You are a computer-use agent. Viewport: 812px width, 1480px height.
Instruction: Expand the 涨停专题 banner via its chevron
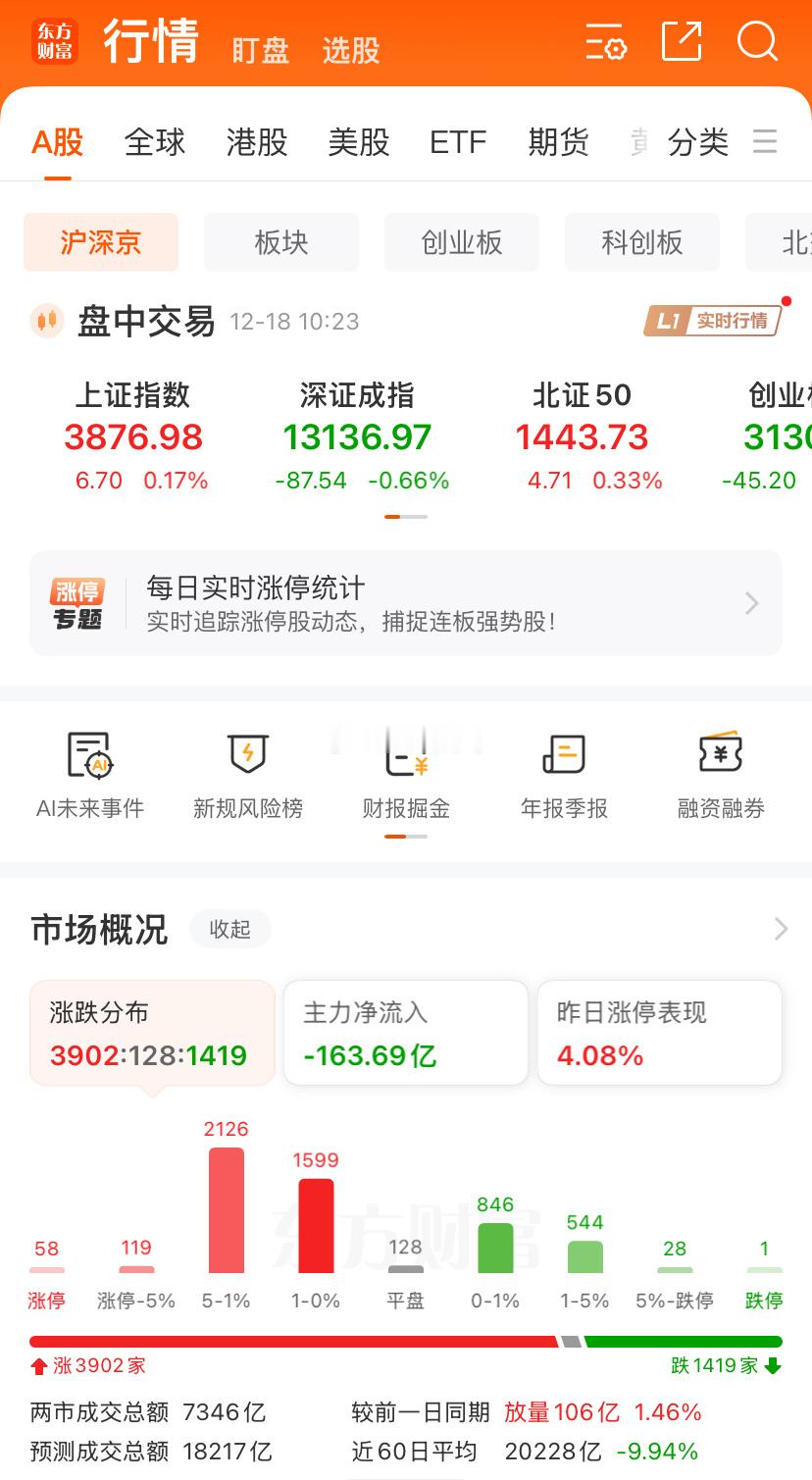click(751, 602)
